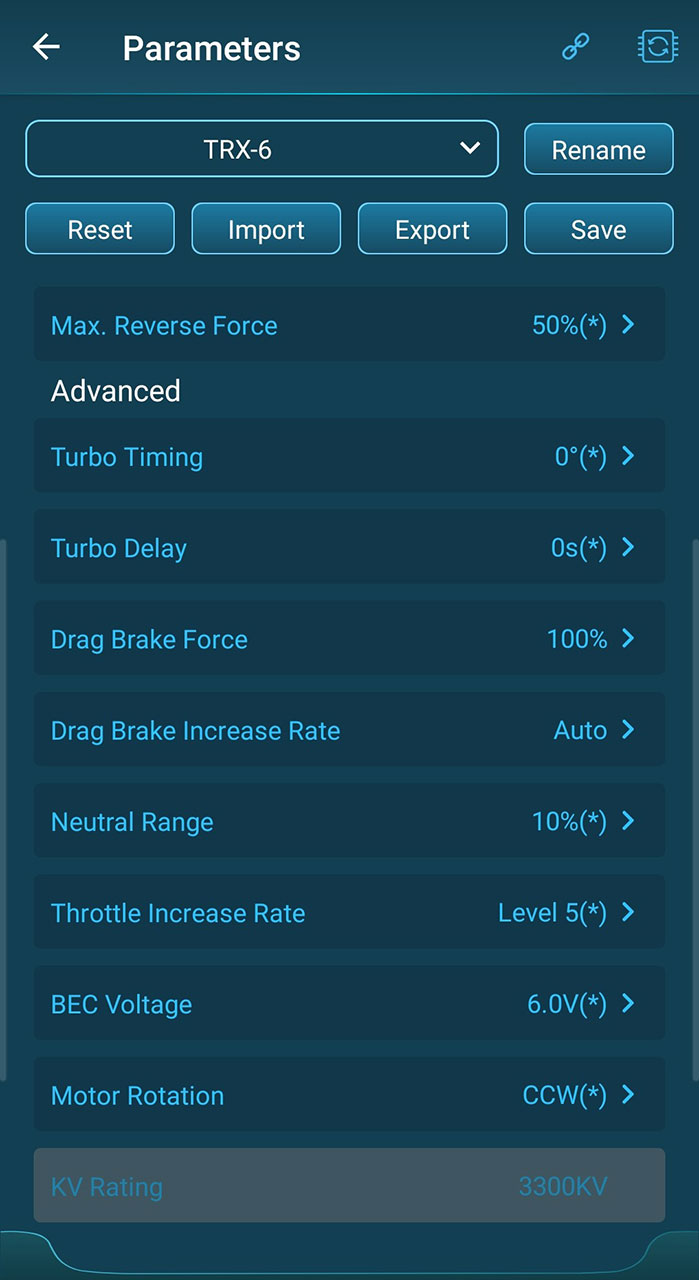Change the Drag Brake Force
Image resolution: width=699 pixels, height=1280 pixels.
[349, 638]
